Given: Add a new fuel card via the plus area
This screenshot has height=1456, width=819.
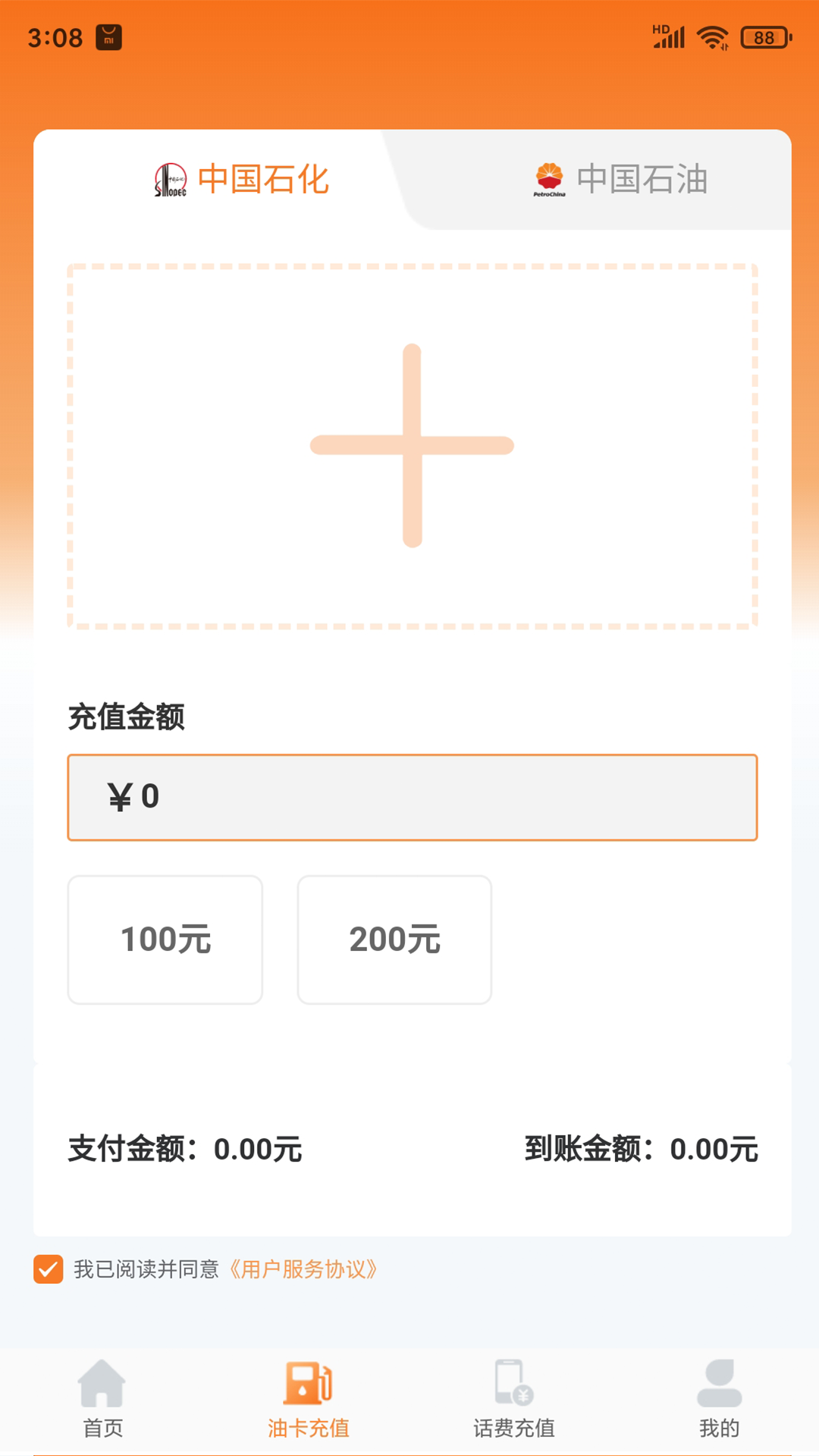Looking at the screenshot, I should click(412, 446).
